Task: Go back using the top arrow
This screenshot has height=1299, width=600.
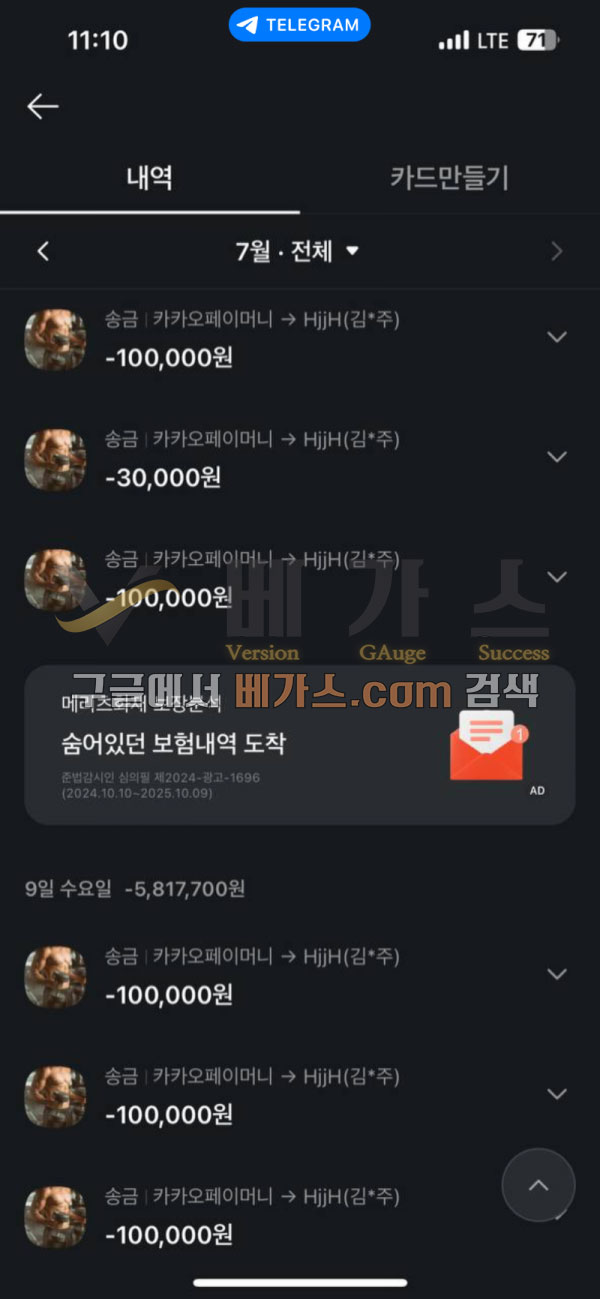Action: pyautogui.click(x=43, y=106)
